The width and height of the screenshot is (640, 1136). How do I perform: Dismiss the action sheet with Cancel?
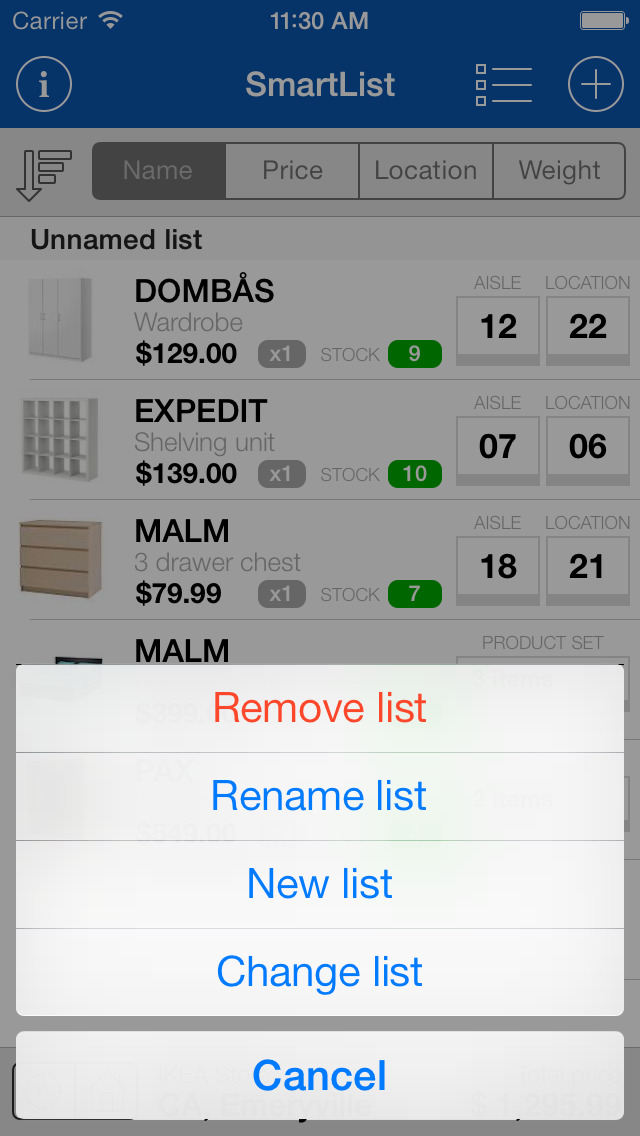(320, 1076)
